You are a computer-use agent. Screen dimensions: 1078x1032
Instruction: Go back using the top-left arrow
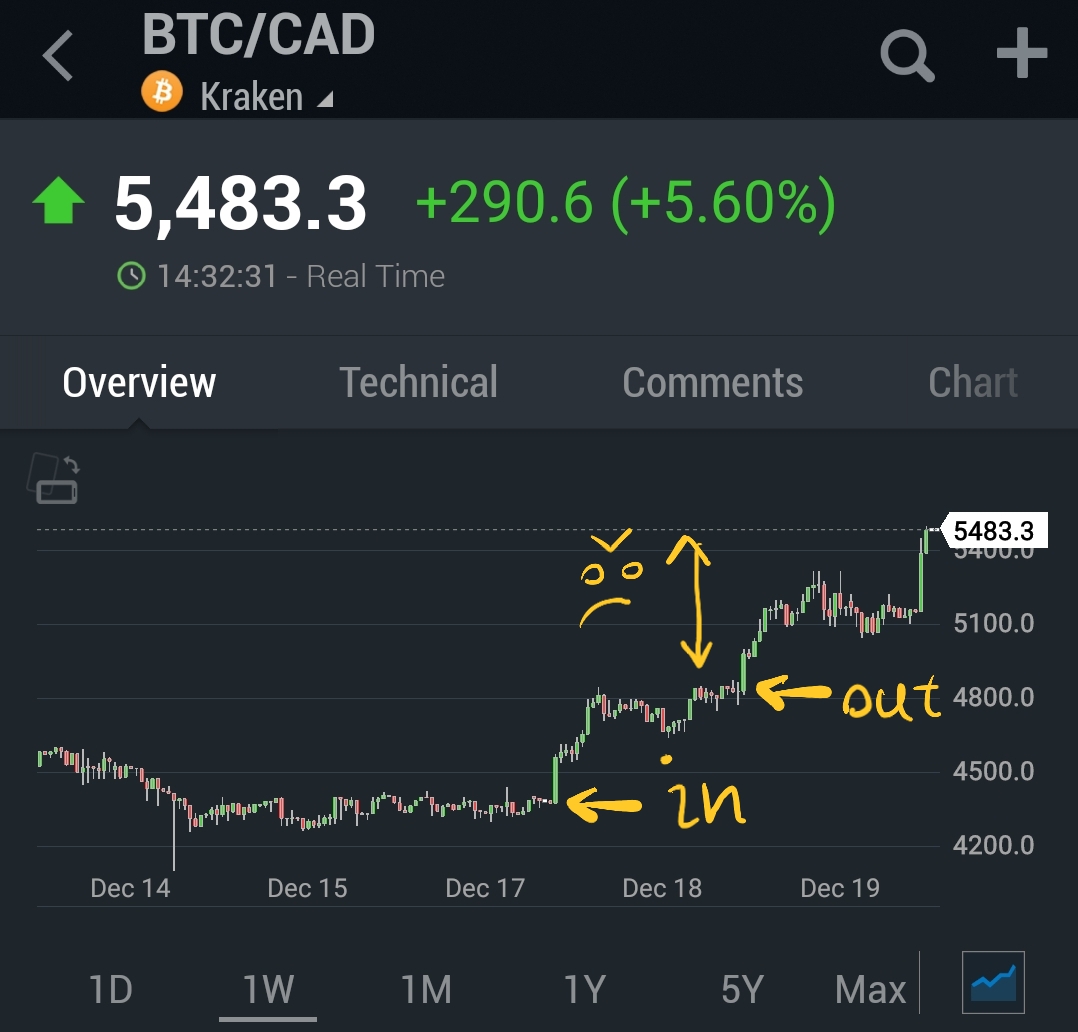coord(58,55)
